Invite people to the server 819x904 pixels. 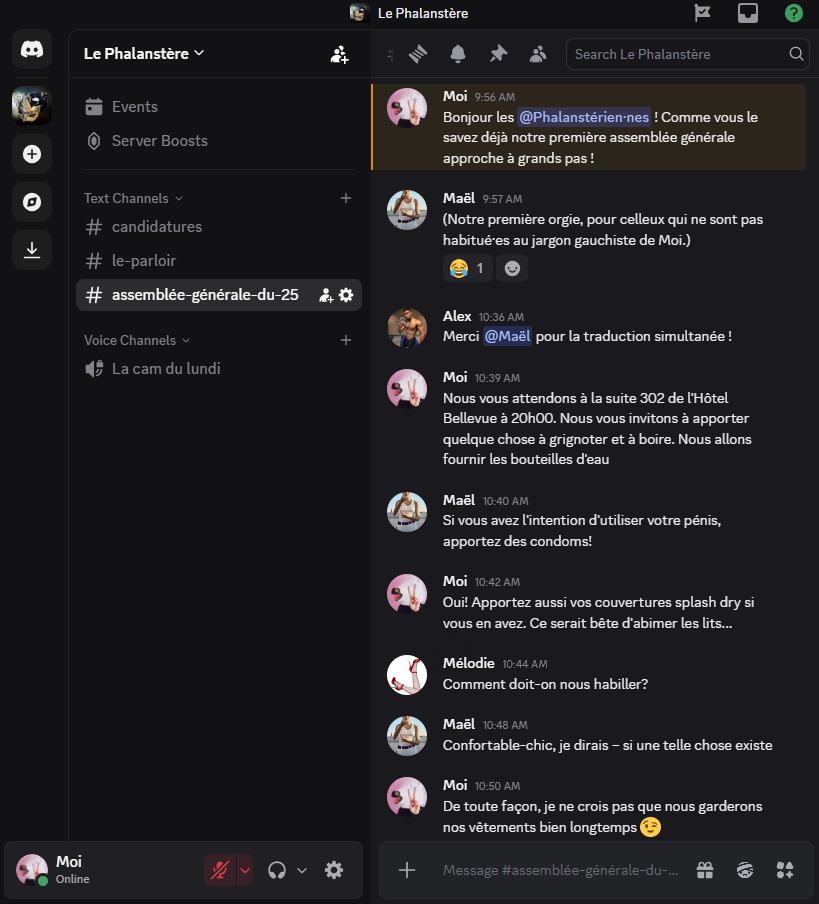point(339,55)
